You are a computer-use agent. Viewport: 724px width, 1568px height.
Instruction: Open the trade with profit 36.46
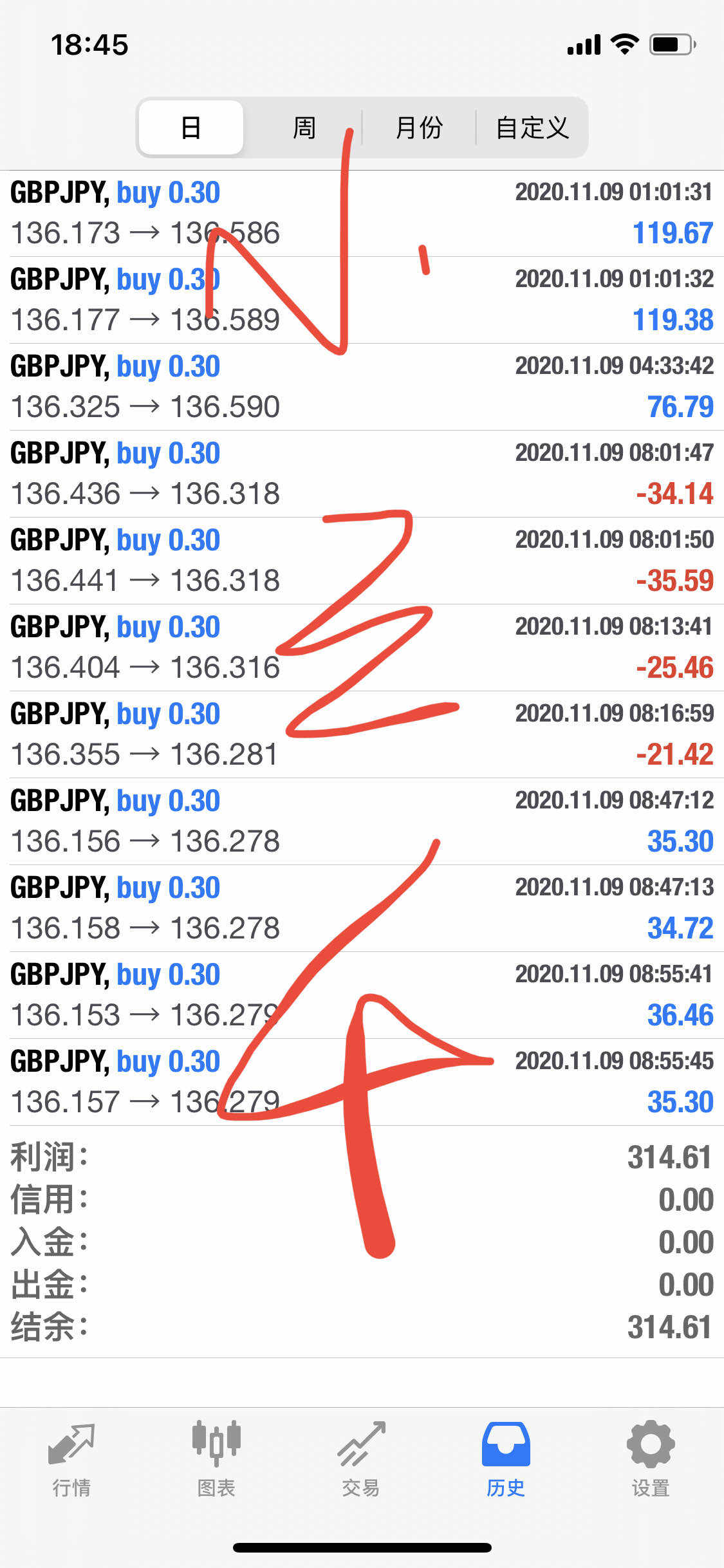click(x=362, y=995)
